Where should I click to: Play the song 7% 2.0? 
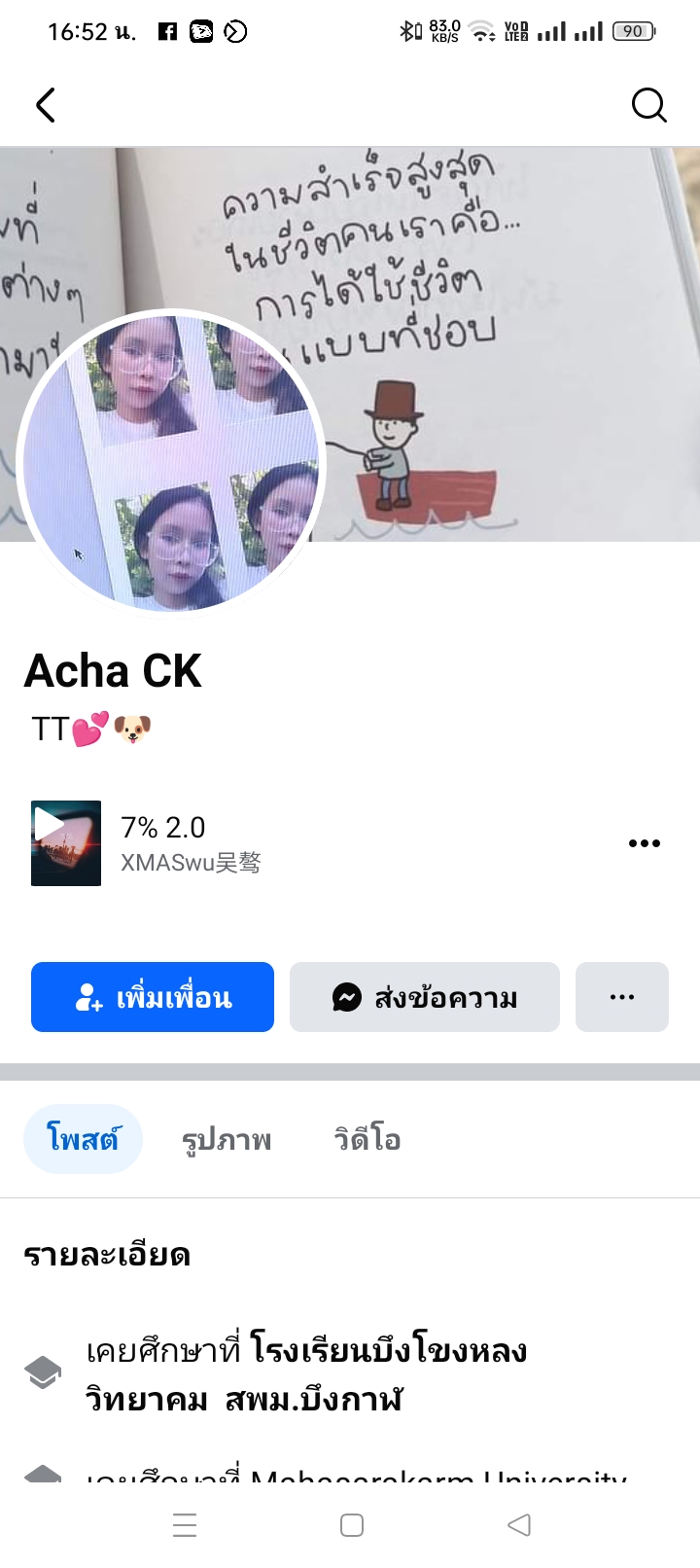click(x=66, y=842)
